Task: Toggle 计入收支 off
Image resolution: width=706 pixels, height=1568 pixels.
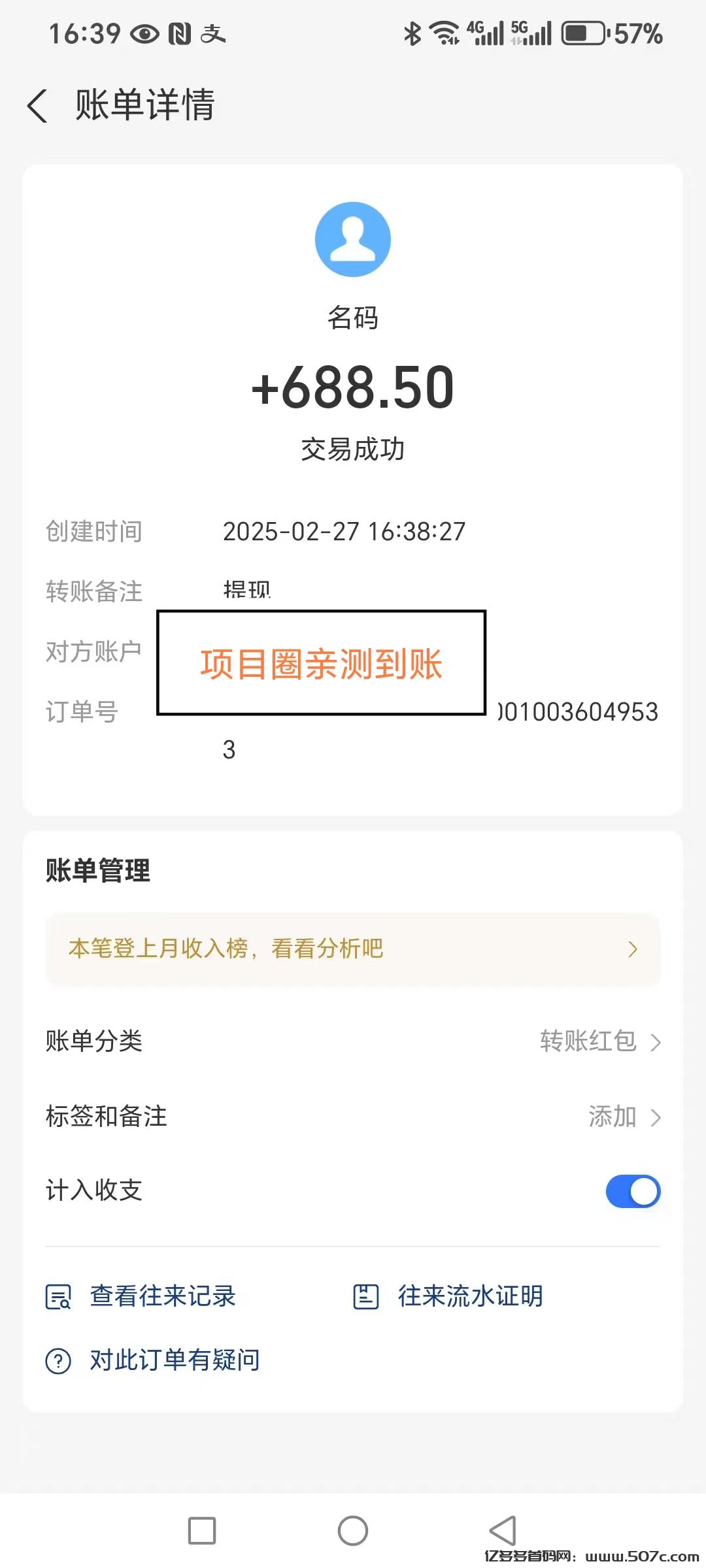Action: (x=631, y=1190)
